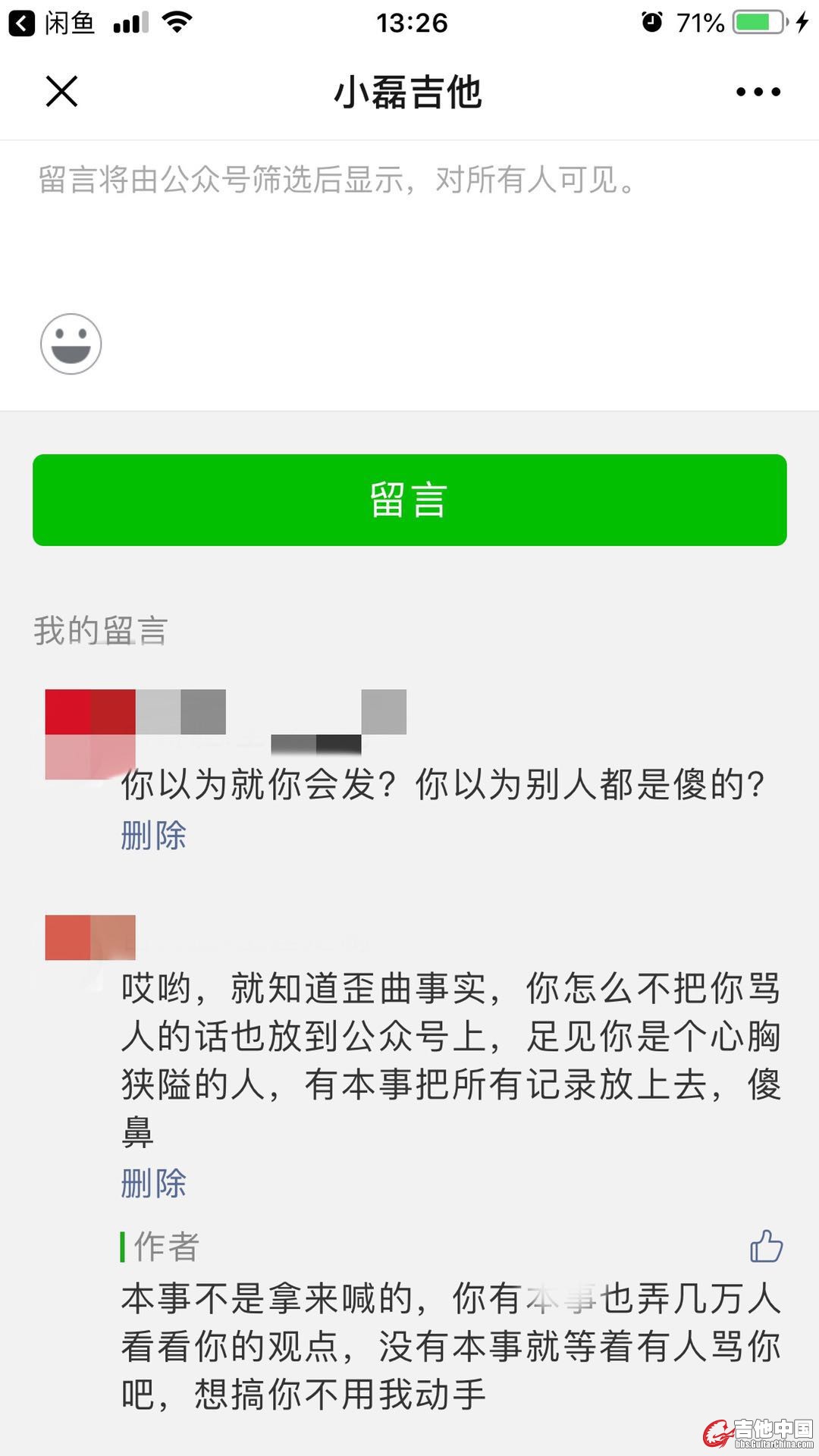The width and height of the screenshot is (819, 1456).
Task: Submit comment with green 留言 button
Action: (x=409, y=500)
